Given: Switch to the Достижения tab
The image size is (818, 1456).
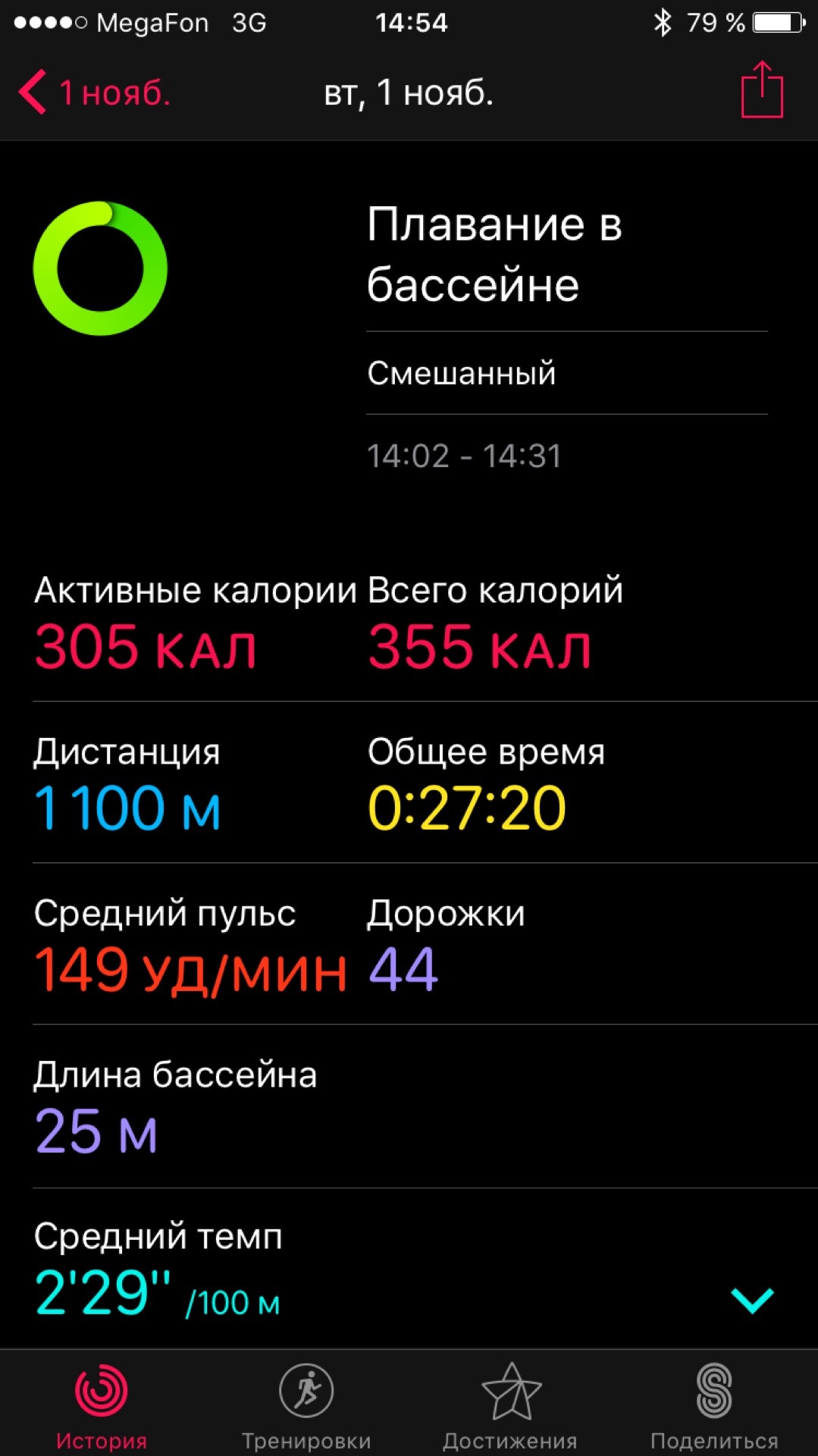Looking at the screenshot, I should coord(510,1404).
